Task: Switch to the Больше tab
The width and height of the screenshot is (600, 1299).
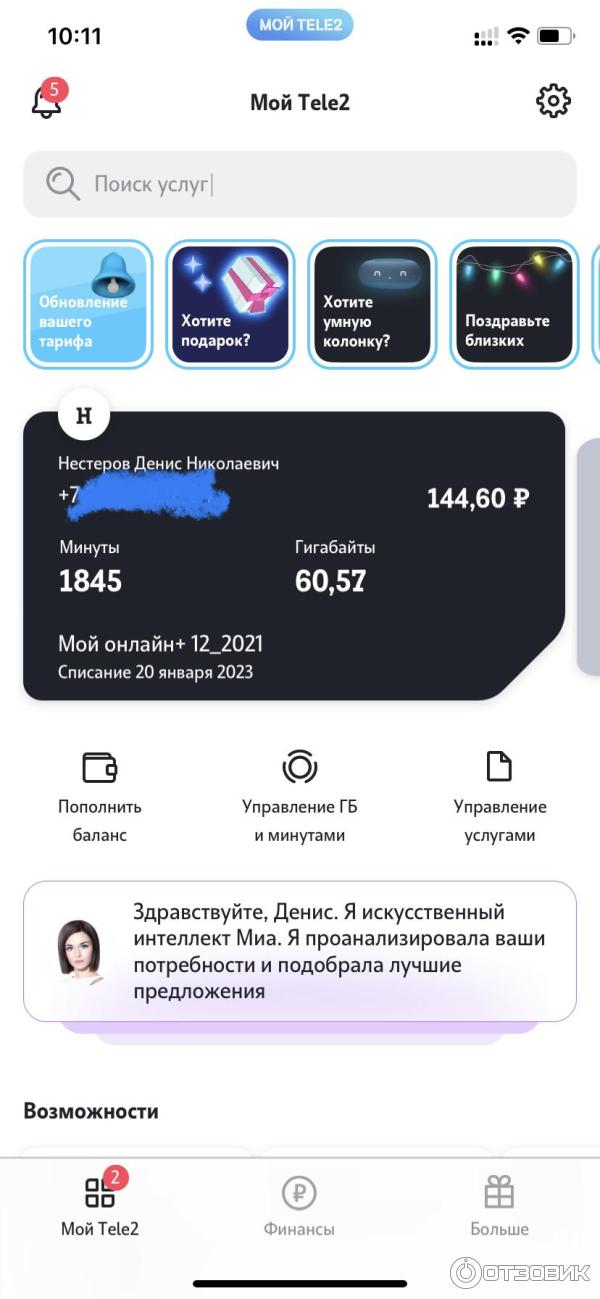Action: [x=499, y=1205]
